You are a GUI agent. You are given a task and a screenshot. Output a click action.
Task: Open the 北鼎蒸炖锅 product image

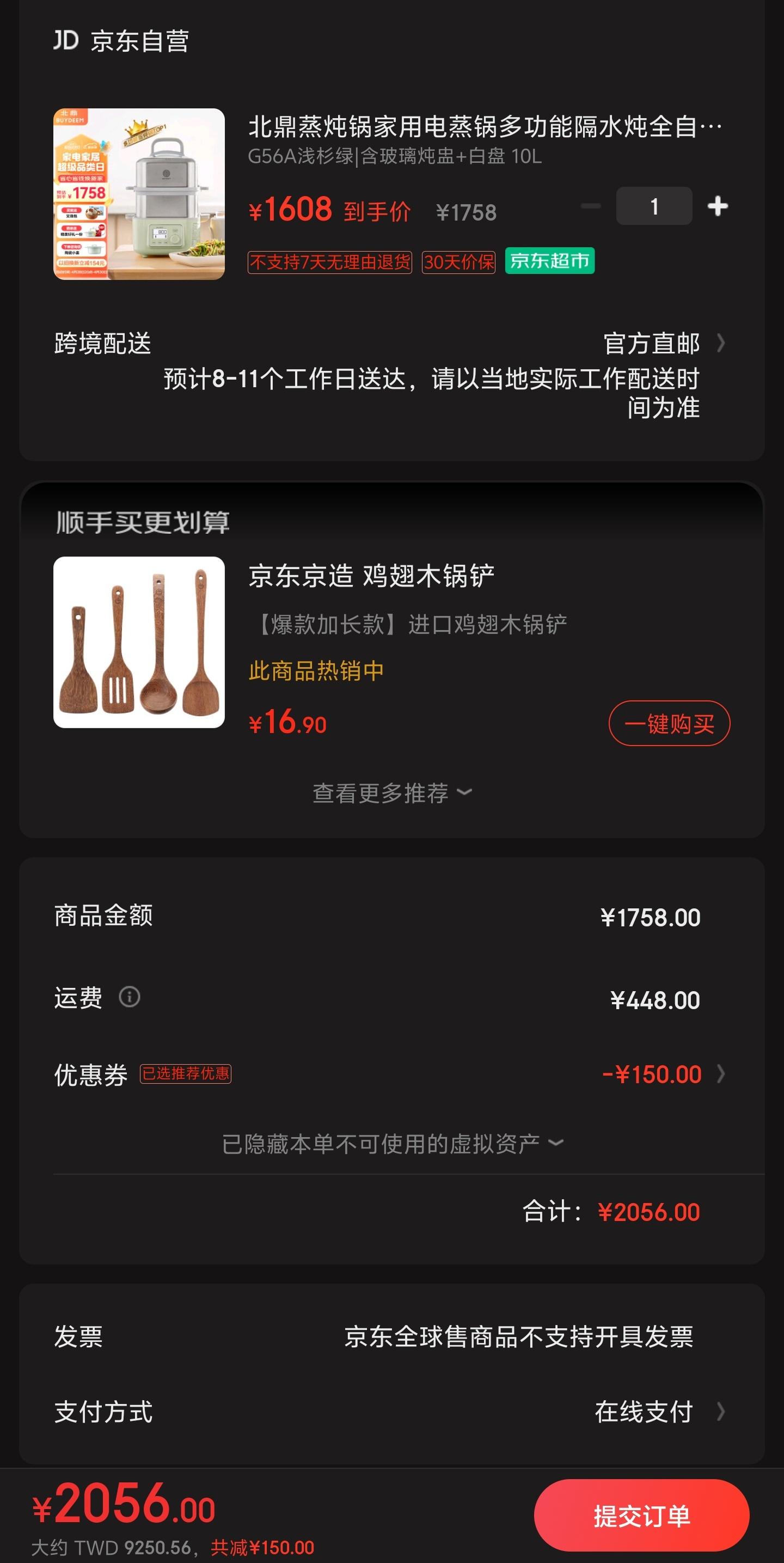pos(139,194)
